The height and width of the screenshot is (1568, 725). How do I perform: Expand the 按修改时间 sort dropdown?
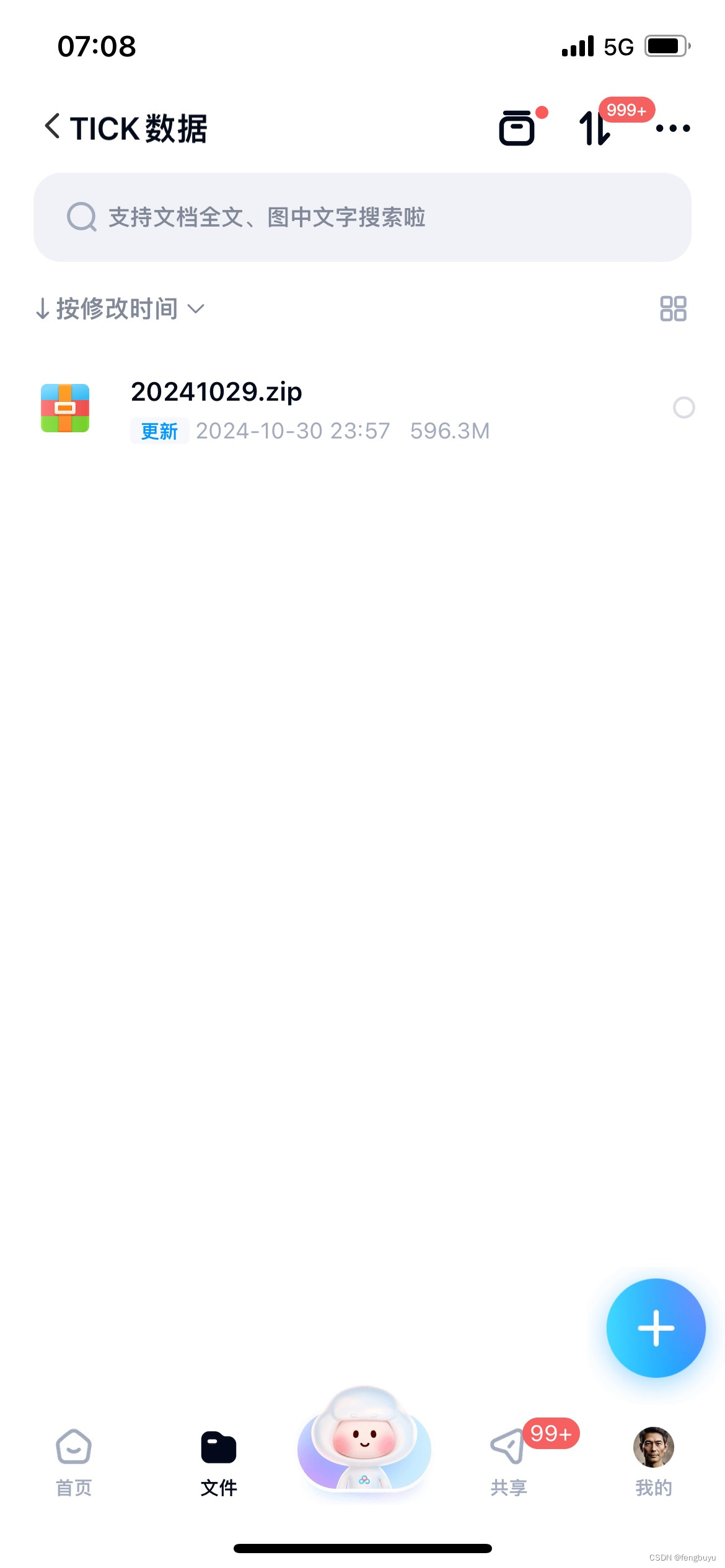pos(121,308)
